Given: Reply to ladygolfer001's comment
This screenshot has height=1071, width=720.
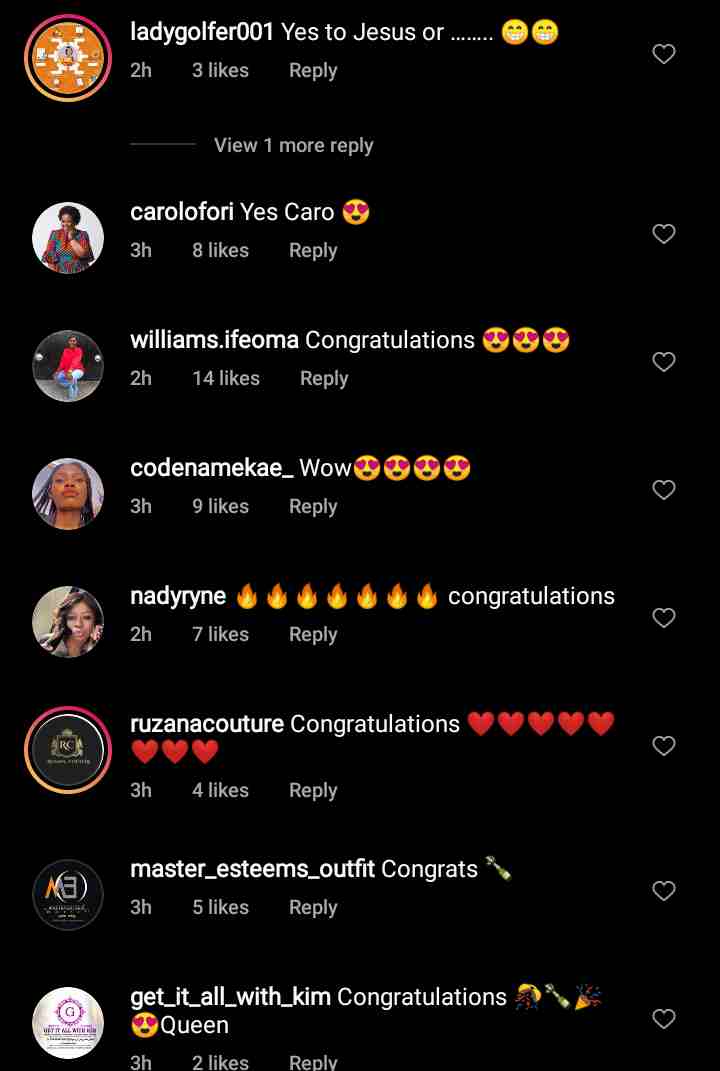Looking at the screenshot, I should coord(312,71).
